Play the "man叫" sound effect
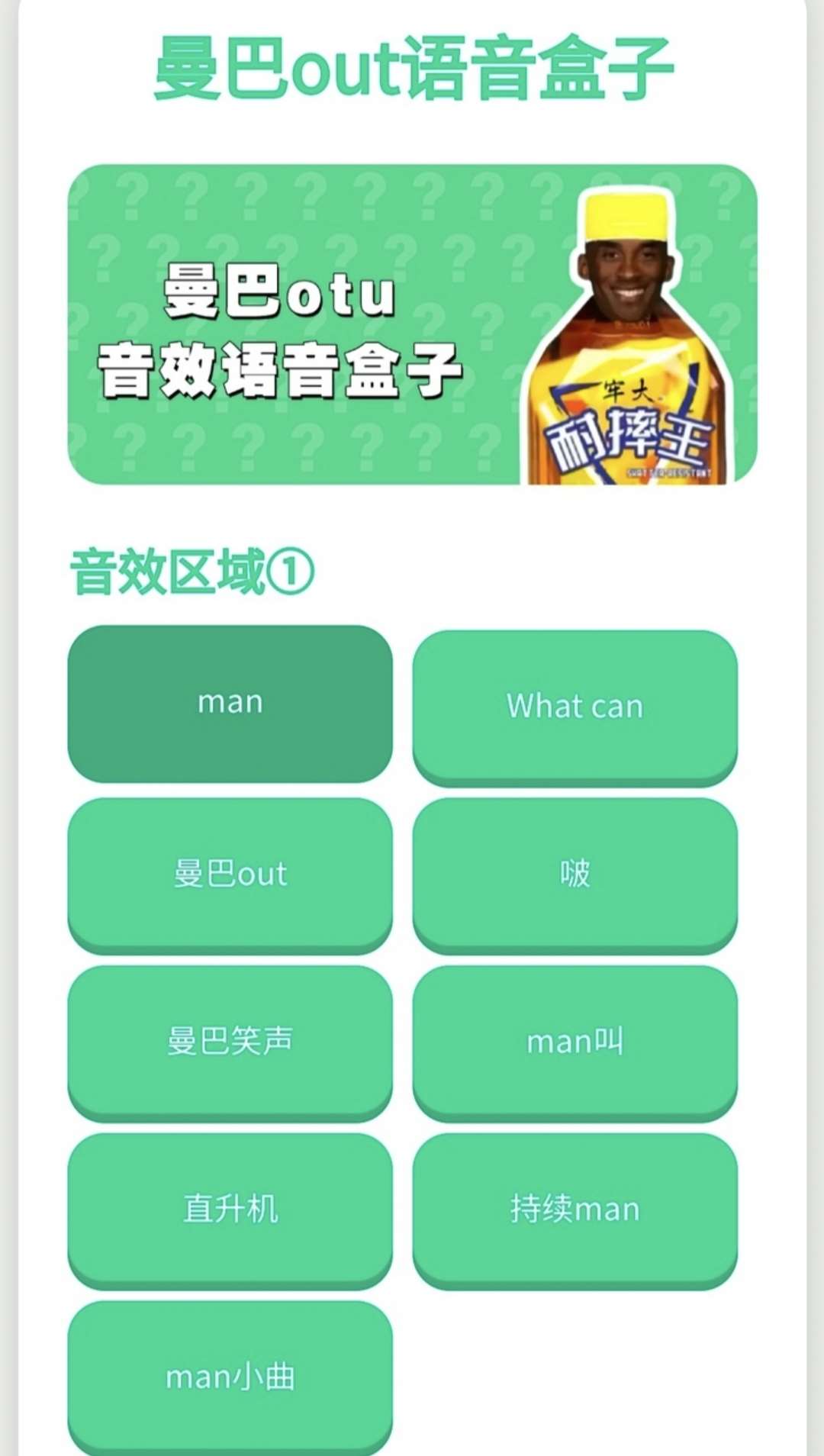 (x=574, y=1042)
